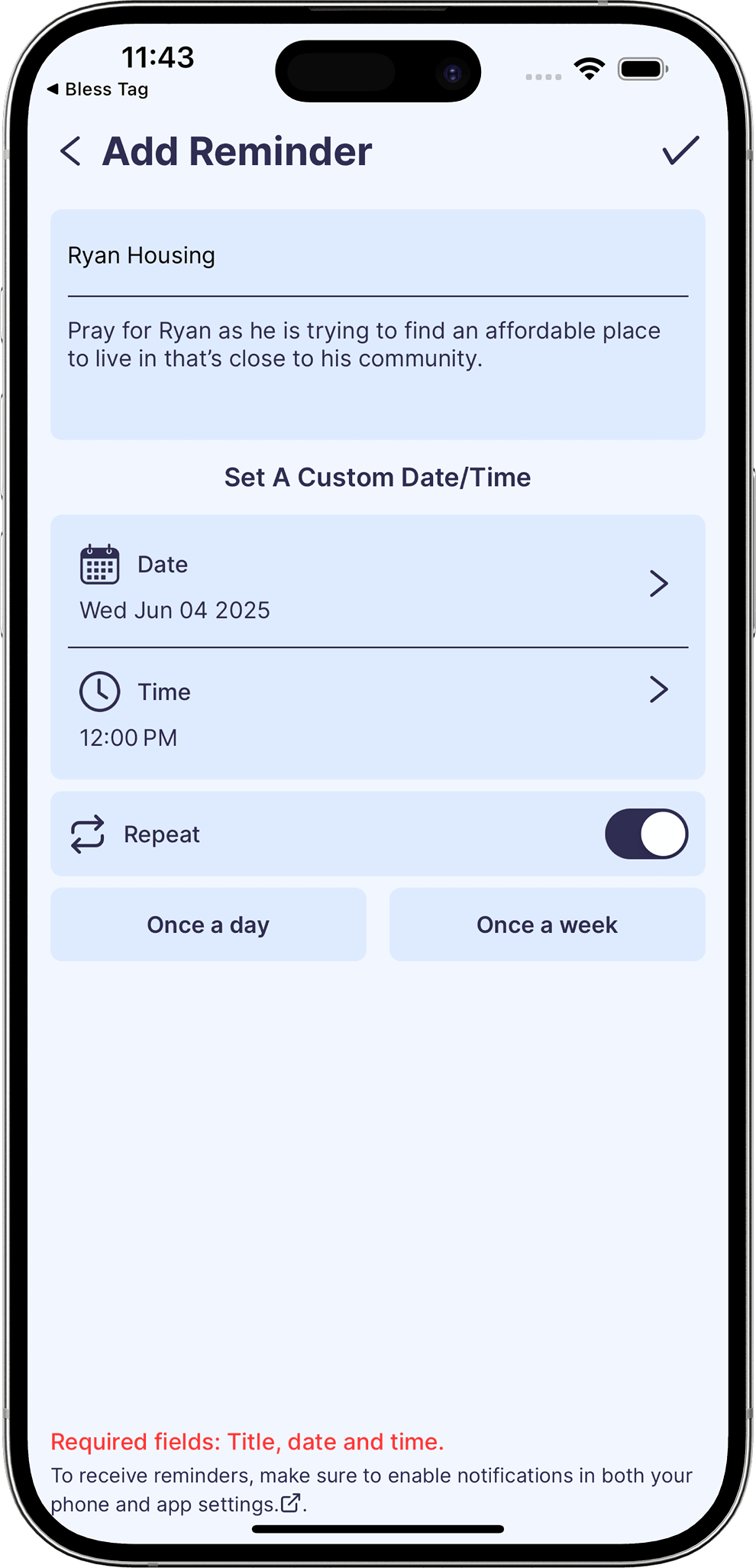Select Once a day repeat
756x1568 pixels.
(x=208, y=925)
